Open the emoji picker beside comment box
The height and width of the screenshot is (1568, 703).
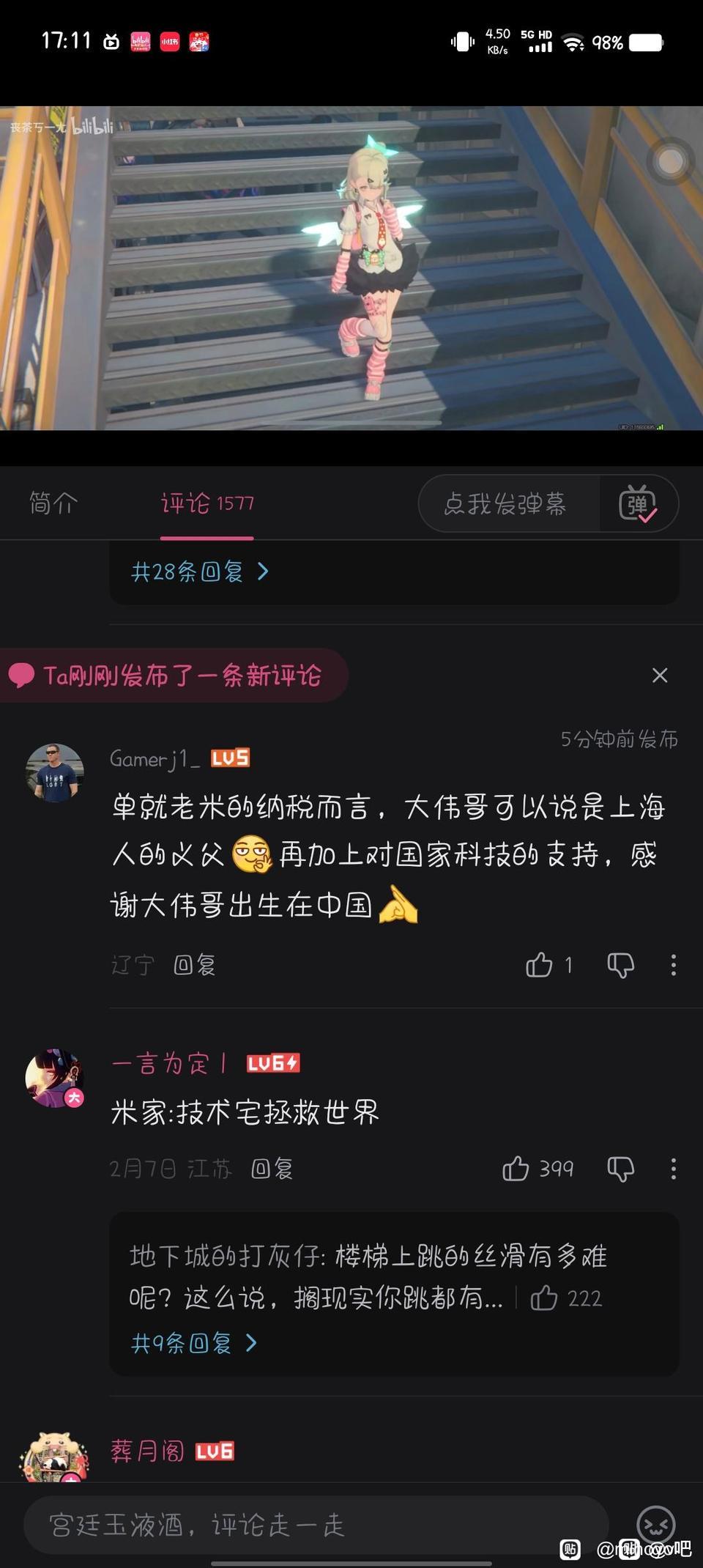click(x=655, y=1524)
